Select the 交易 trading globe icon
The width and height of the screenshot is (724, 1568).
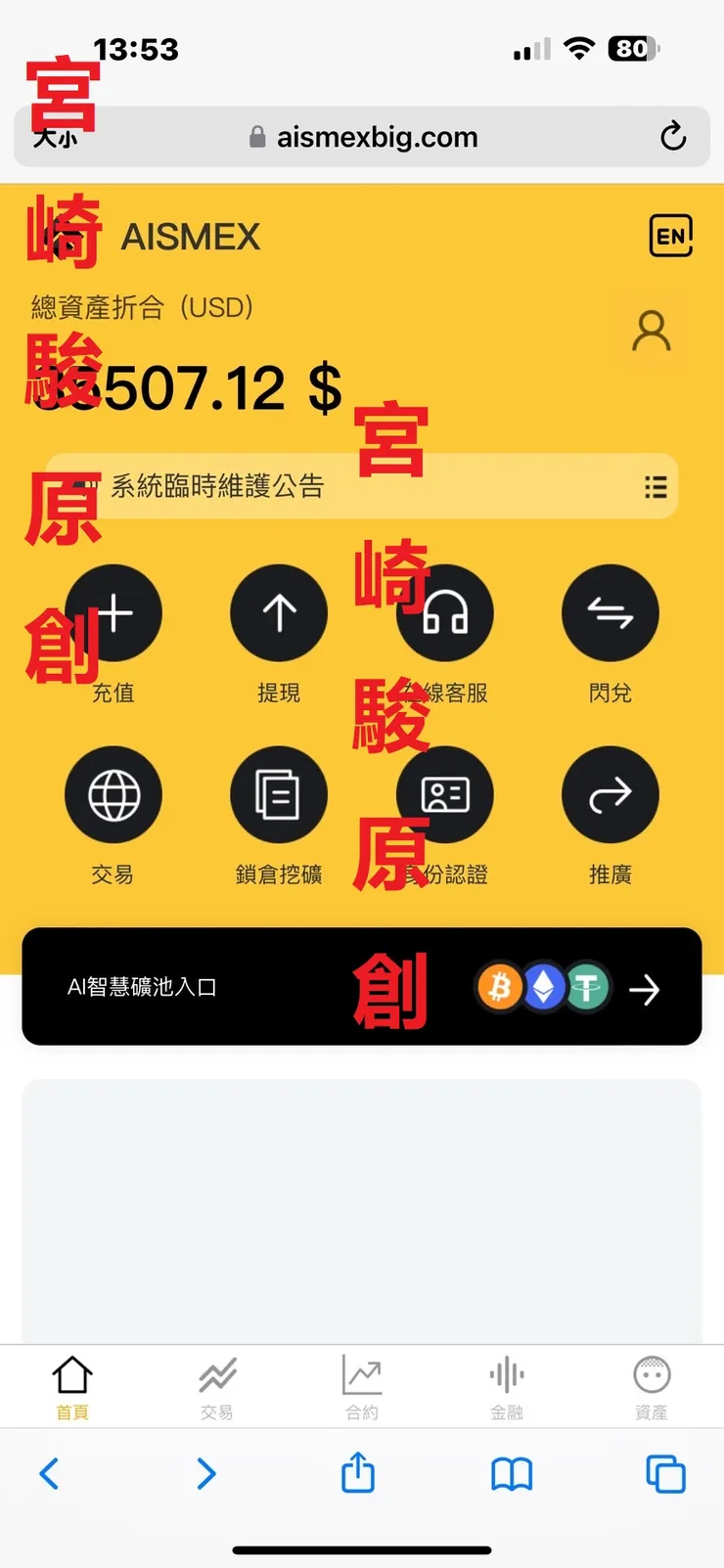click(x=113, y=794)
